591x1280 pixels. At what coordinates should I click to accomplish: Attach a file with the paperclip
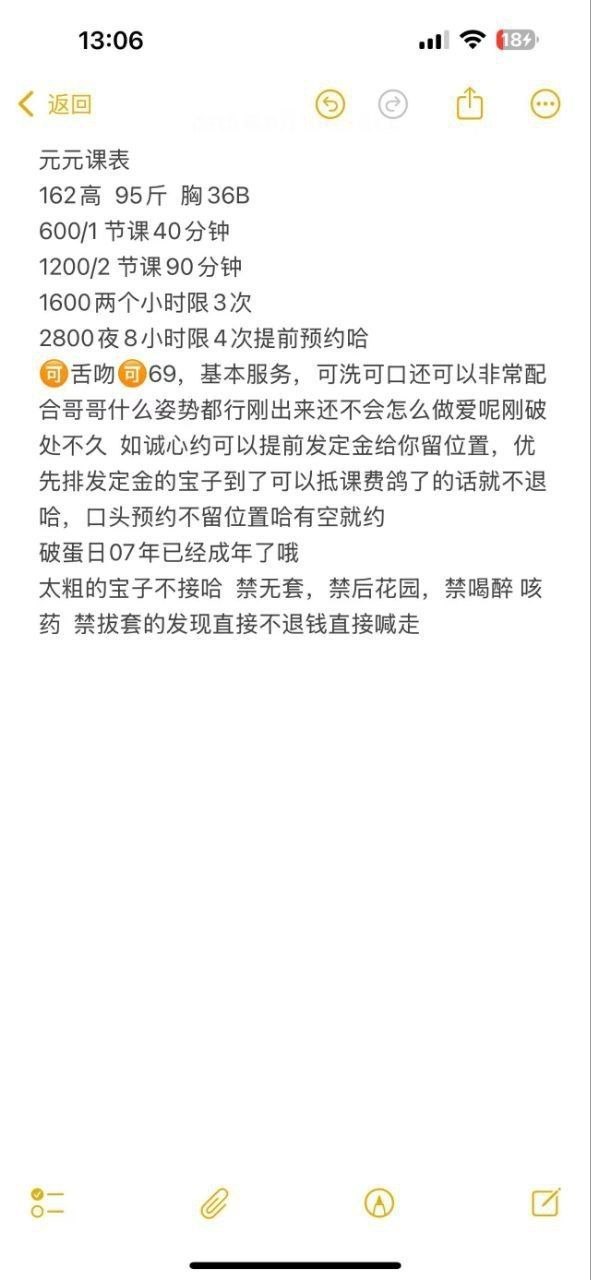pyautogui.click(x=215, y=1203)
